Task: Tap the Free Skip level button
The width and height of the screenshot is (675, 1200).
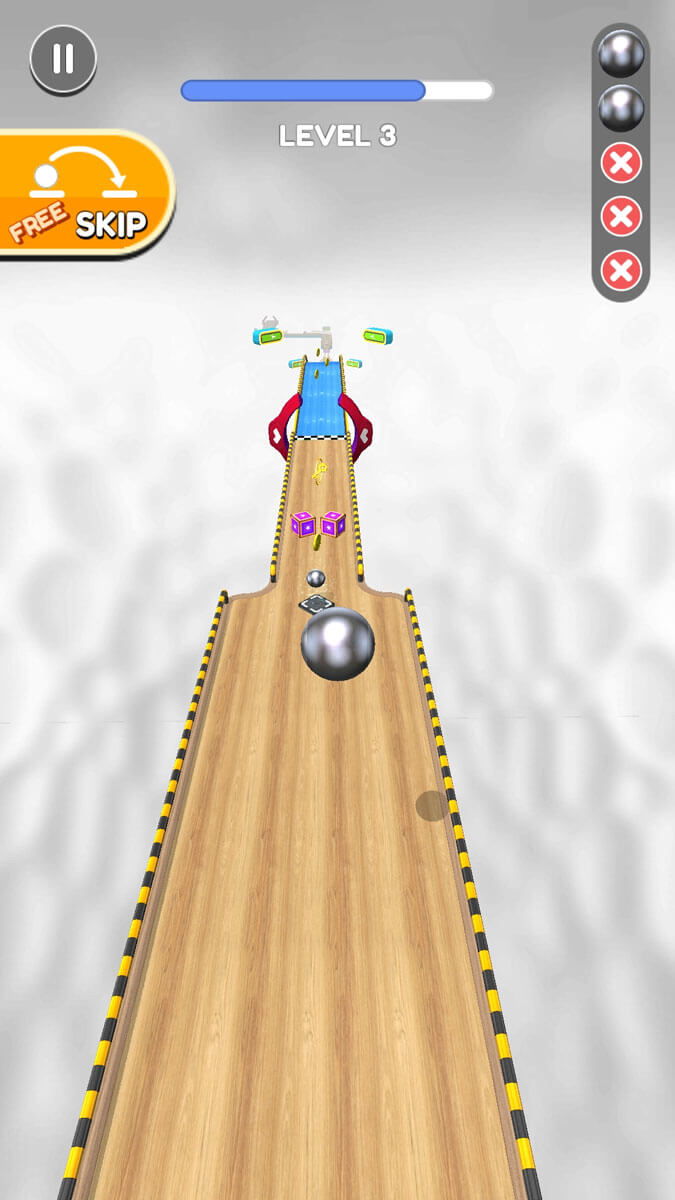Action: click(x=86, y=194)
